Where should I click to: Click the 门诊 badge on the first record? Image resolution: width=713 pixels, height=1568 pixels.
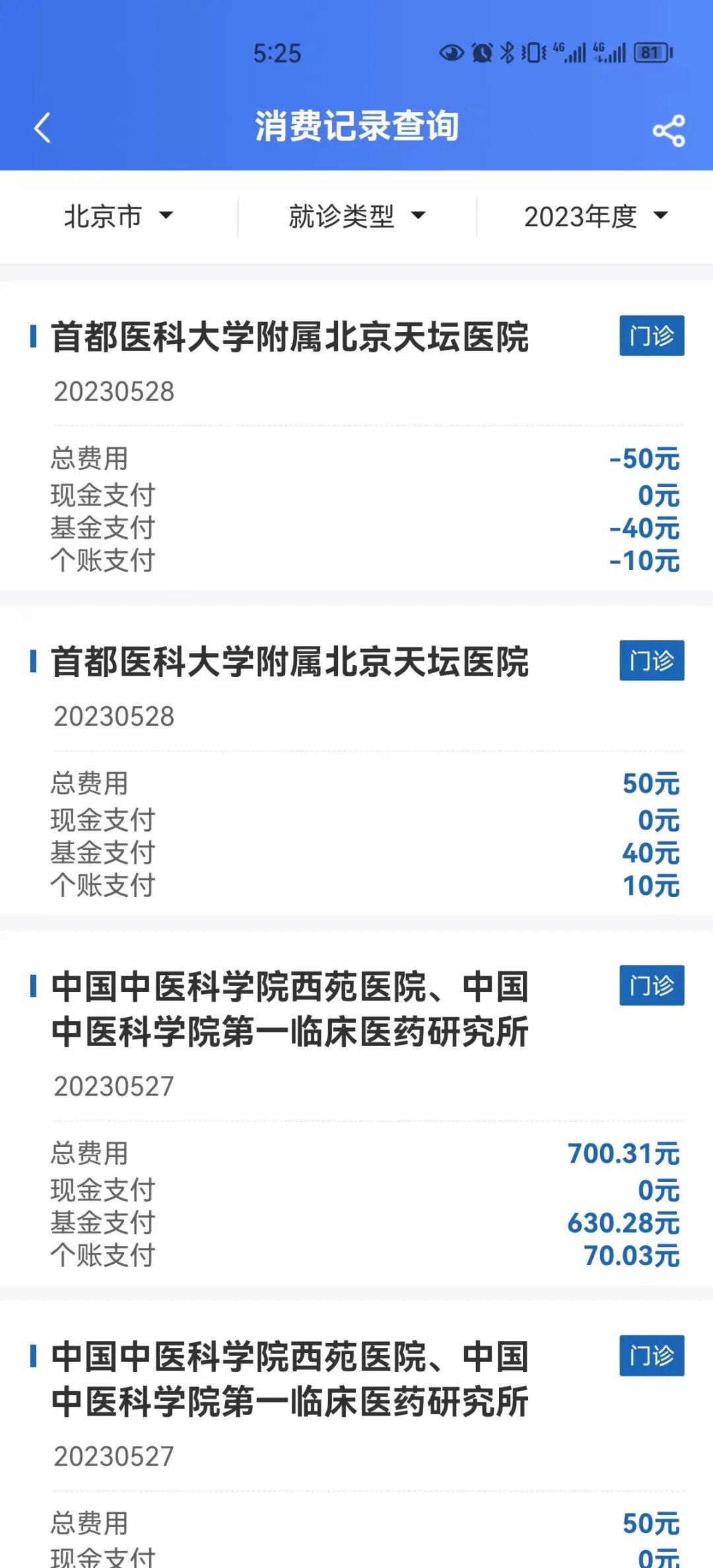point(651,336)
